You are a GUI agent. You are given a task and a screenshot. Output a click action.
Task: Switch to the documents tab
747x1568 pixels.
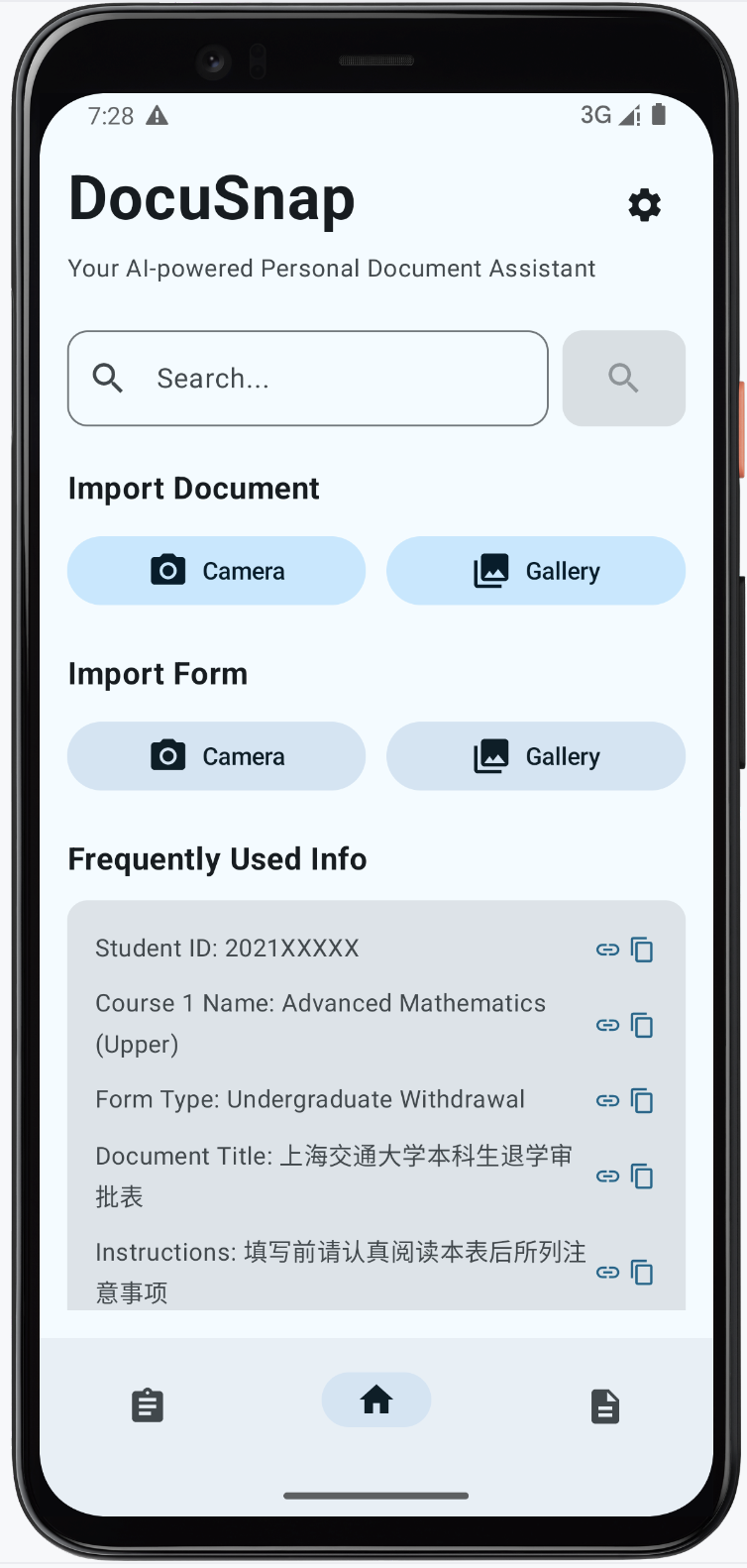coord(605,1405)
